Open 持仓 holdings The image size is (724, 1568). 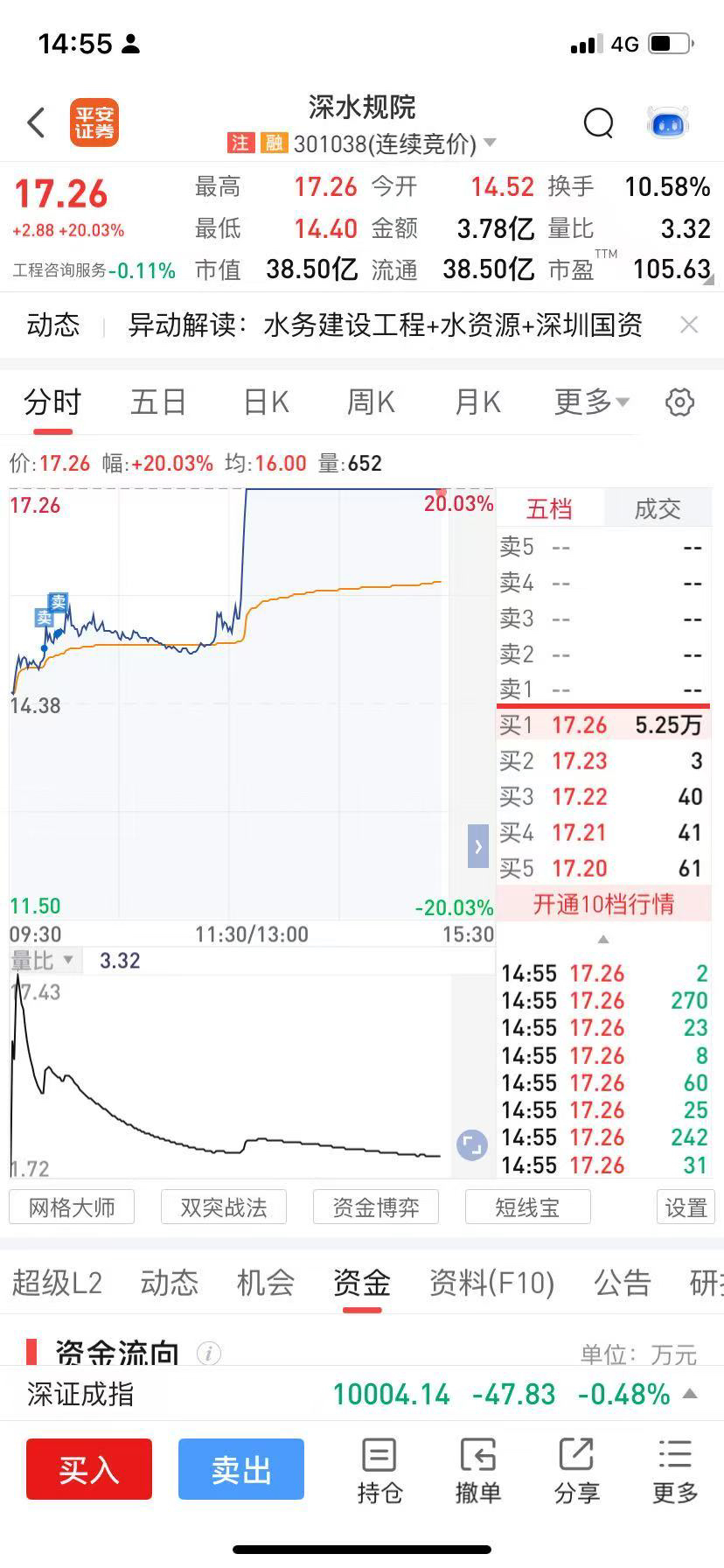tap(379, 1470)
